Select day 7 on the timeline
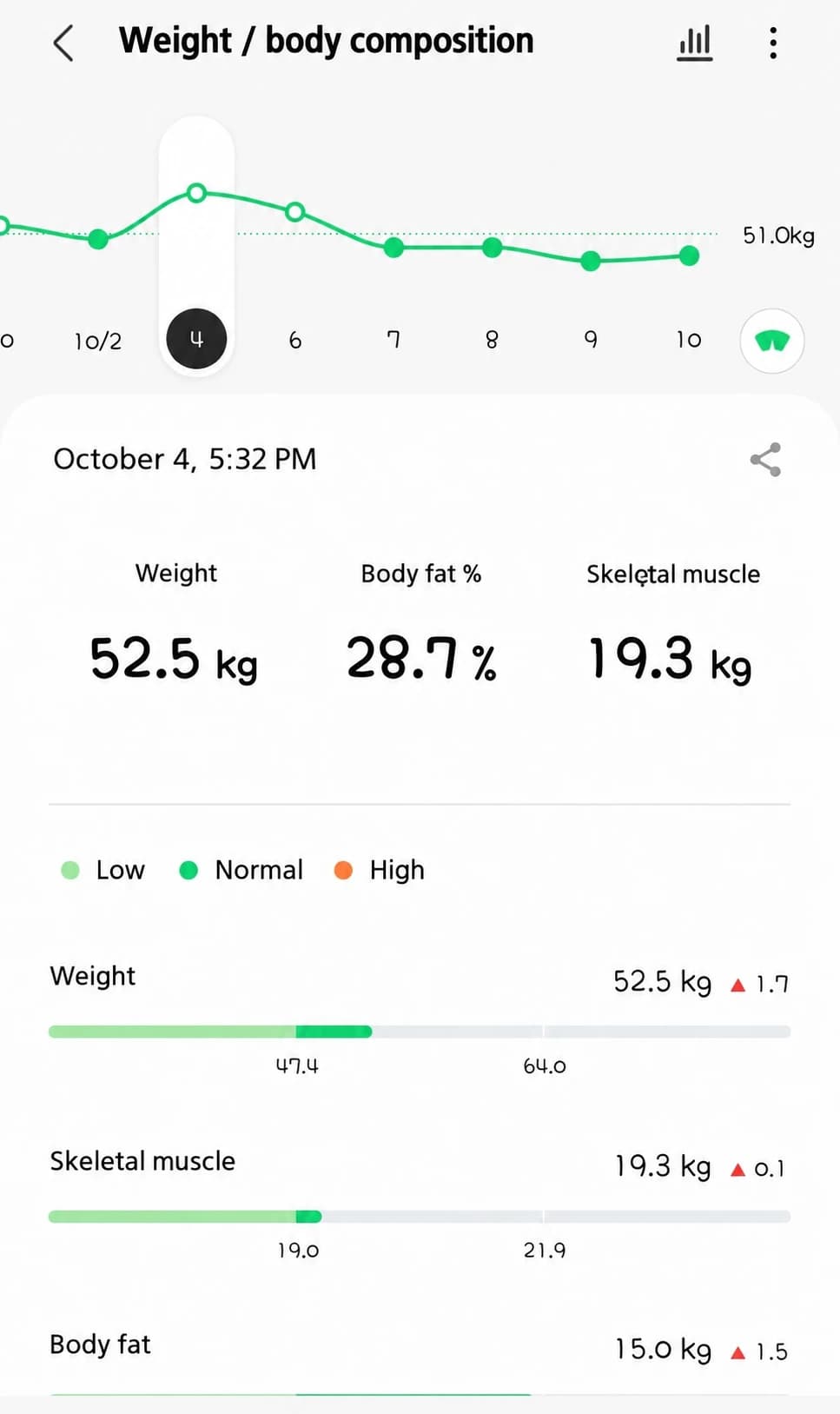 (394, 340)
